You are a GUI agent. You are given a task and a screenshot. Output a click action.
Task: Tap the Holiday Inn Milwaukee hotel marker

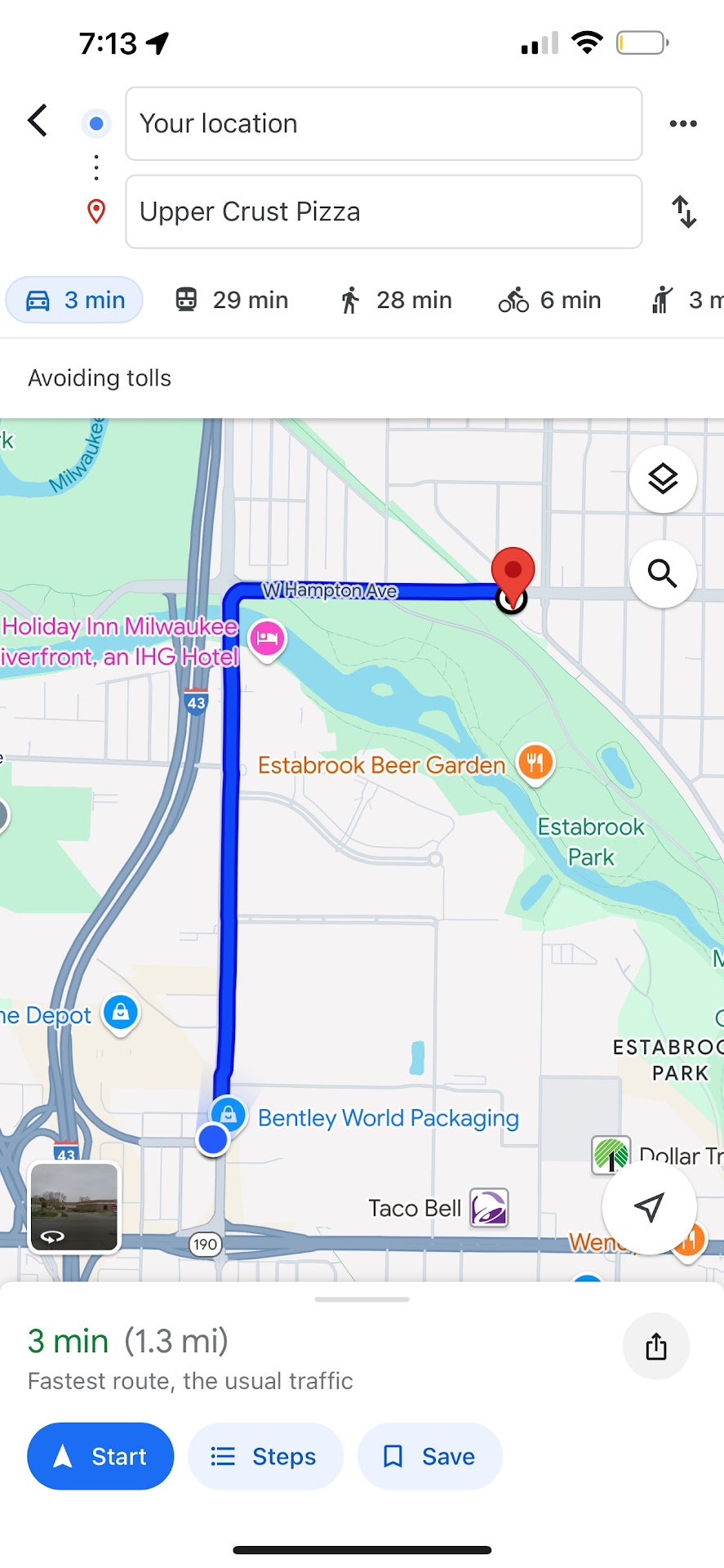267,639
